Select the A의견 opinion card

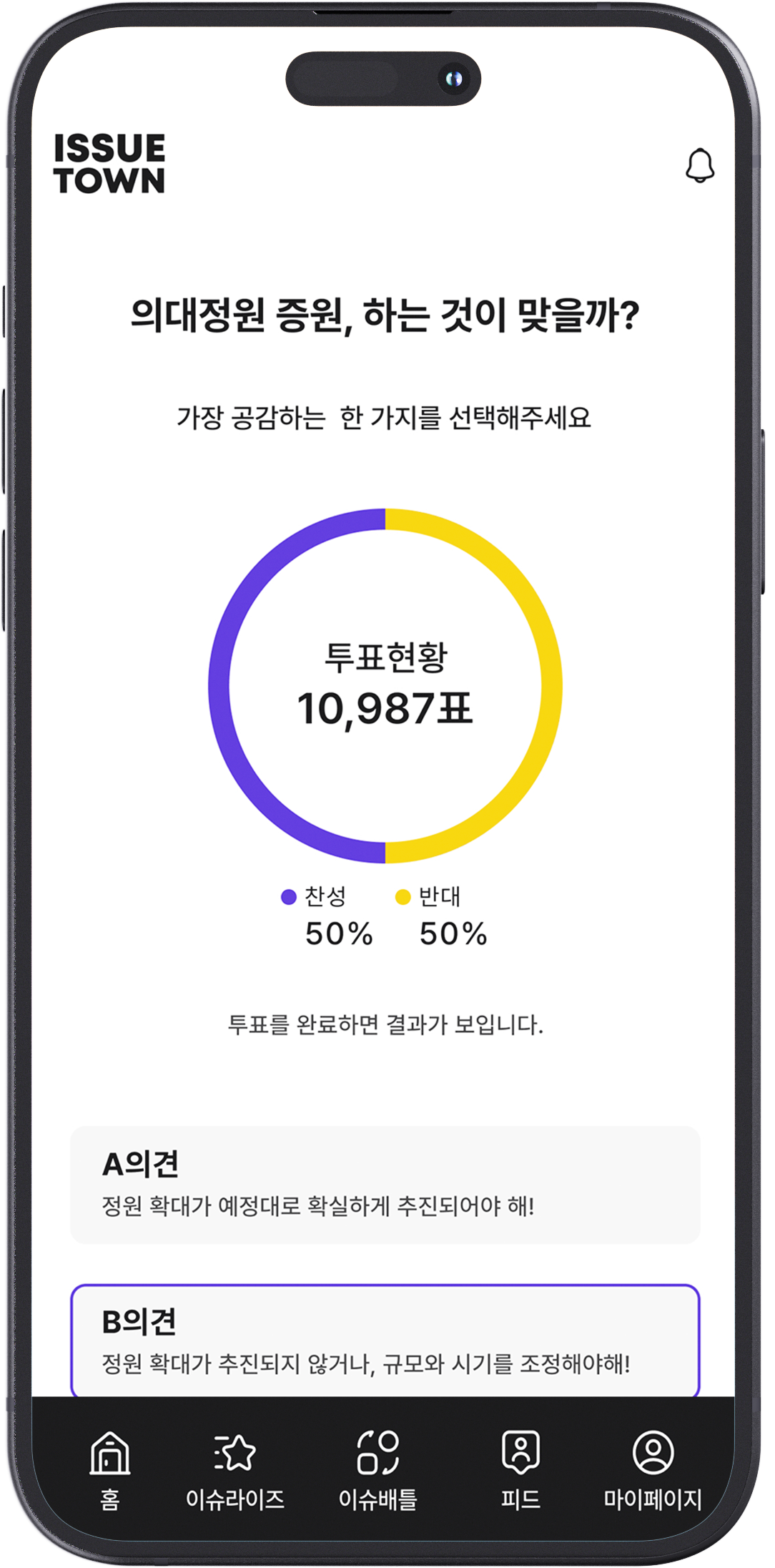[x=385, y=1184]
